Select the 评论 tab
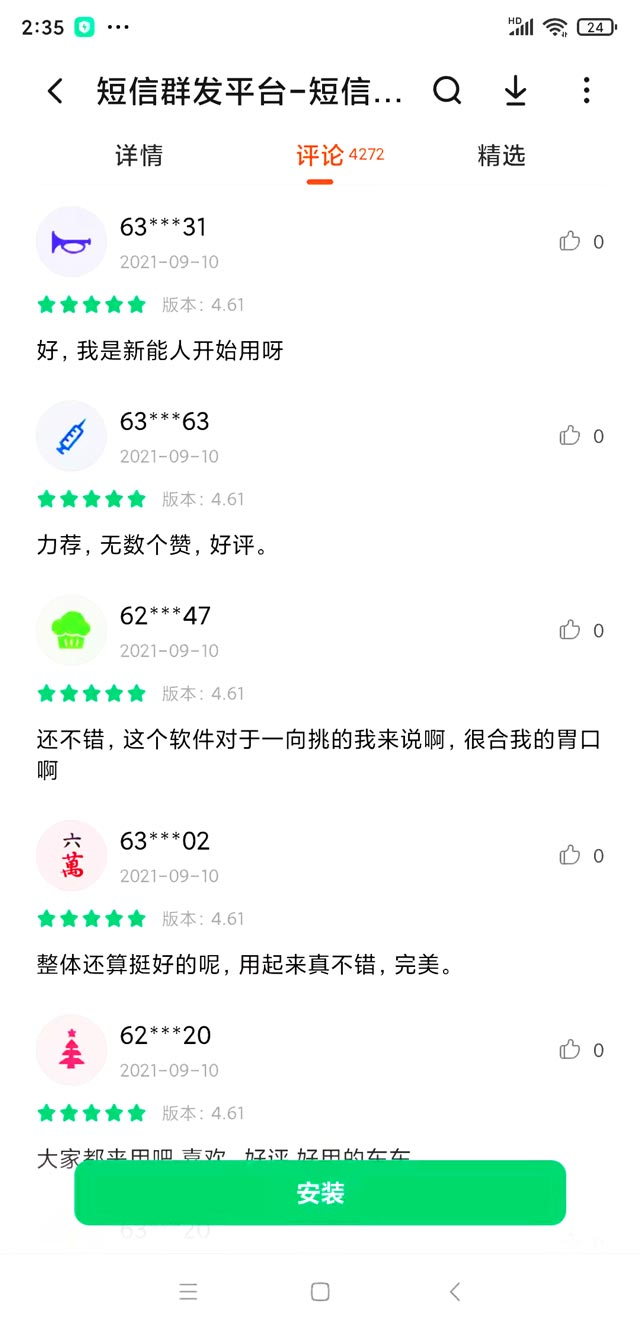This screenshot has height=1330, width=640. pos(320,156)
